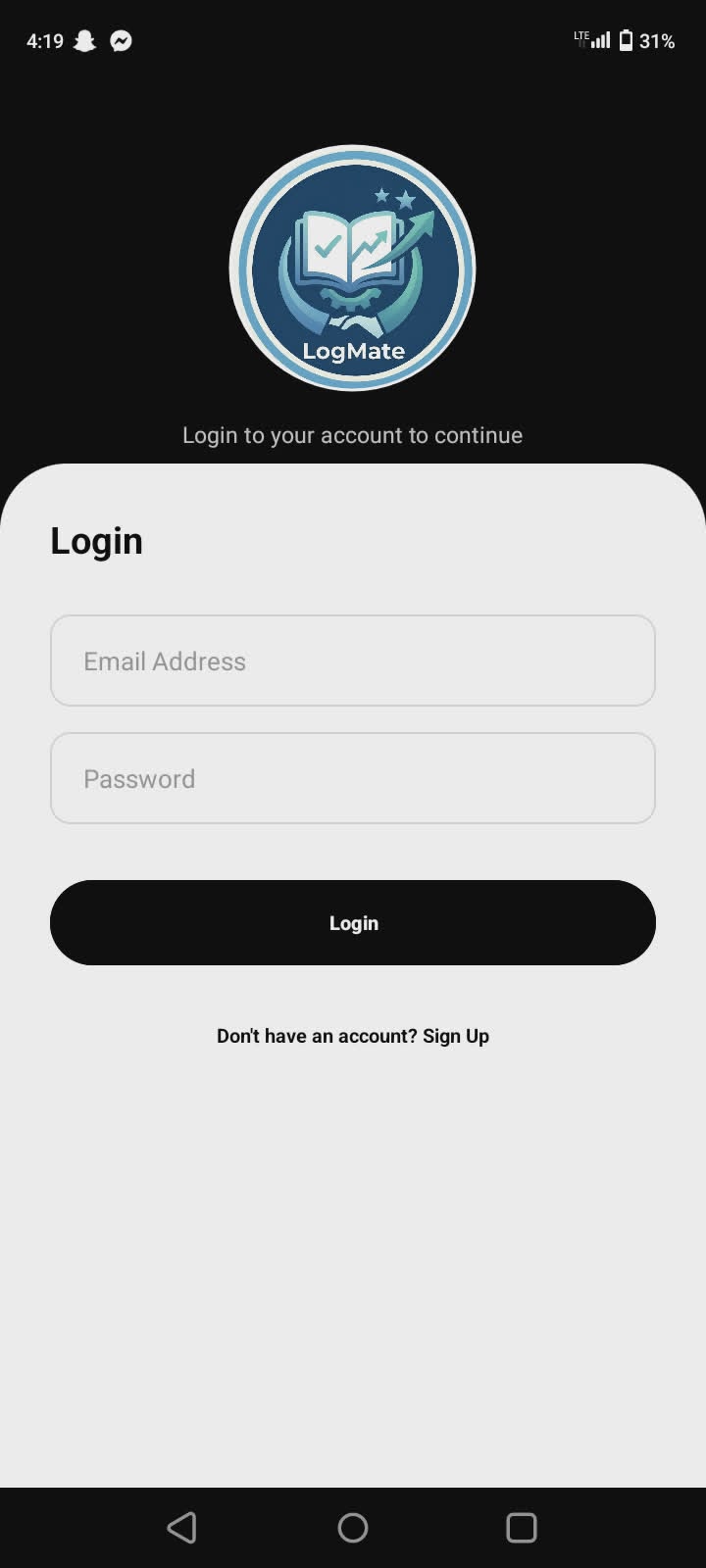Select the Password field
Screen dimensions: 706x1568
click(x=353, y=778)
